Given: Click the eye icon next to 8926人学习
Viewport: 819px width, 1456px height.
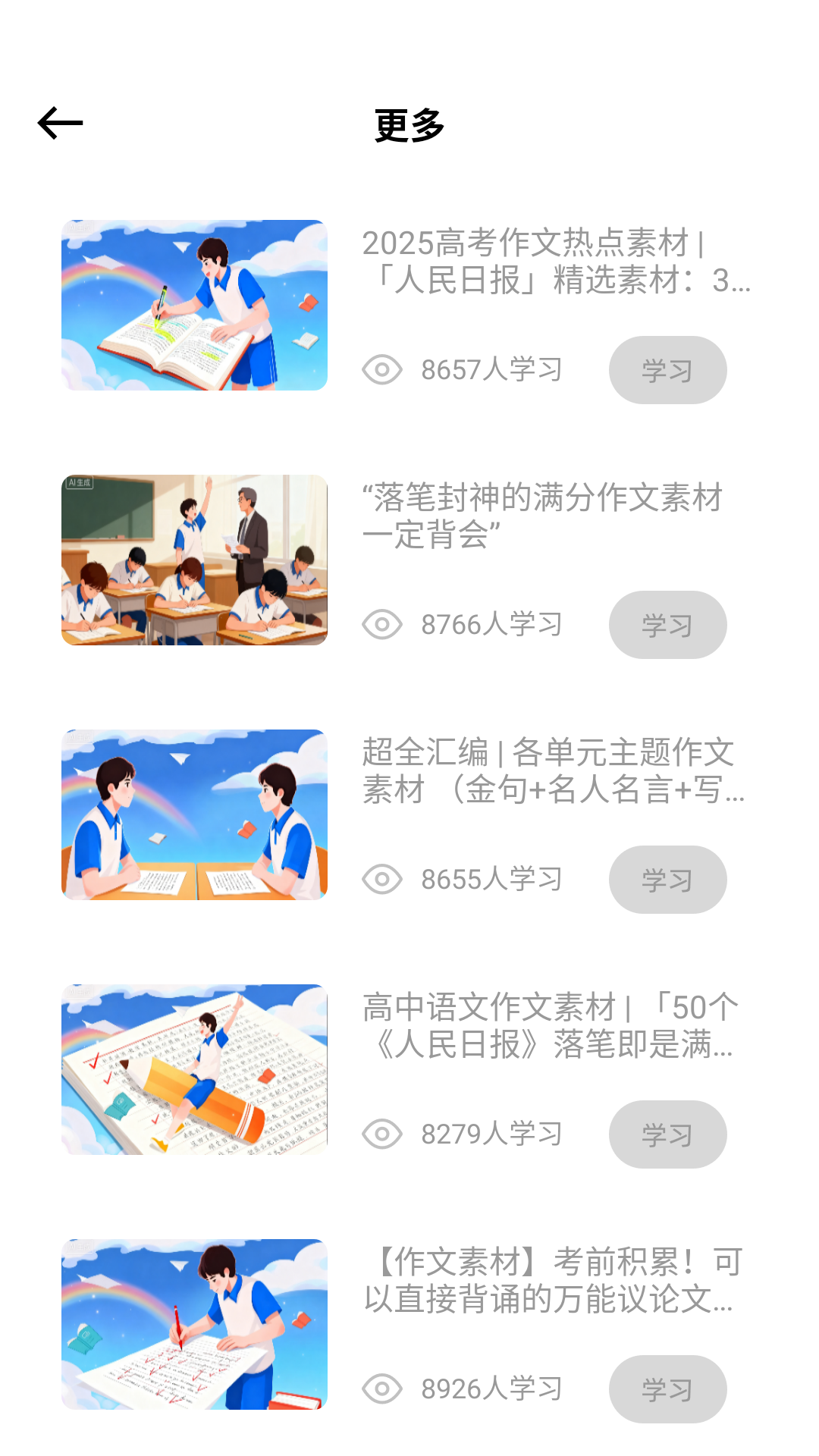Looking at the screenshot, I should point(382,1389).
